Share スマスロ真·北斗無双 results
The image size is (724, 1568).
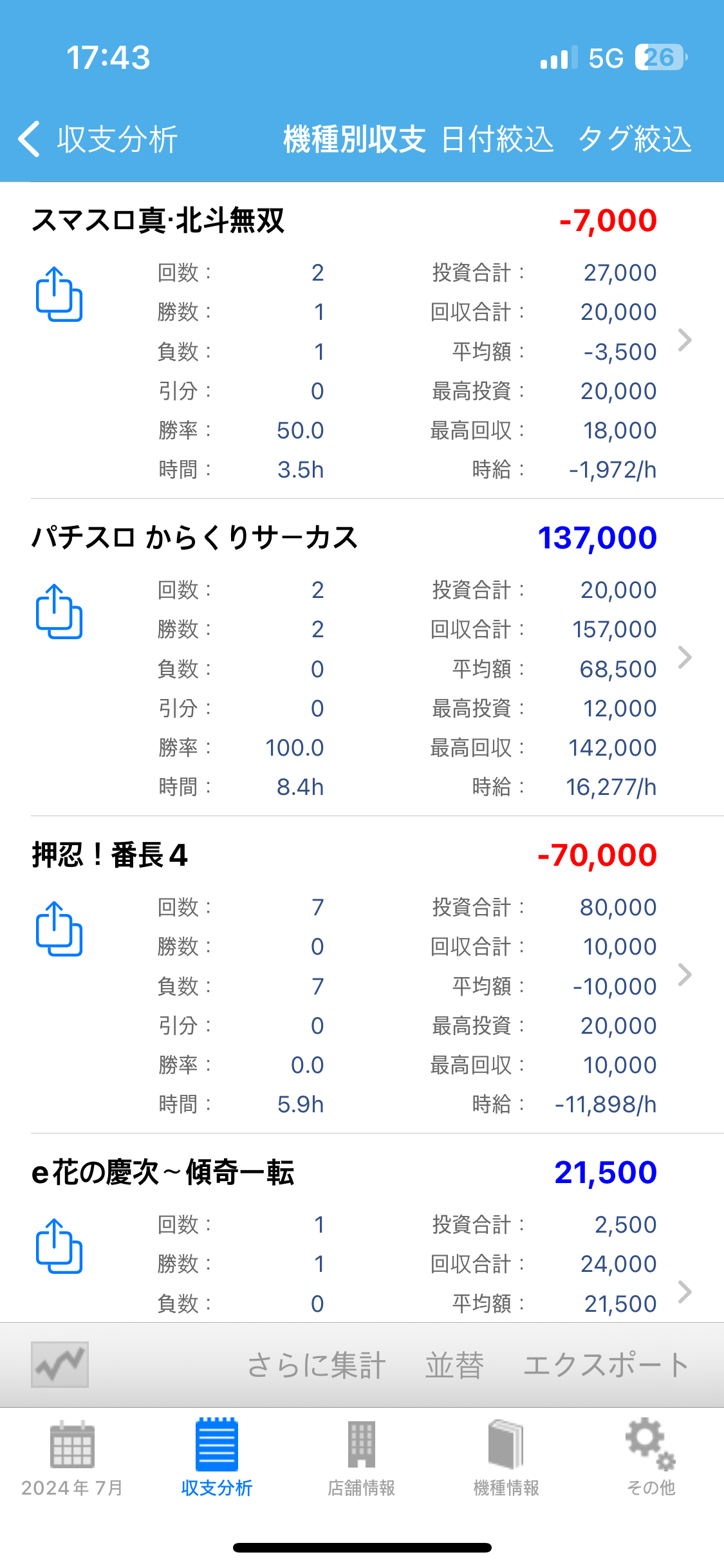coord(59,294)
